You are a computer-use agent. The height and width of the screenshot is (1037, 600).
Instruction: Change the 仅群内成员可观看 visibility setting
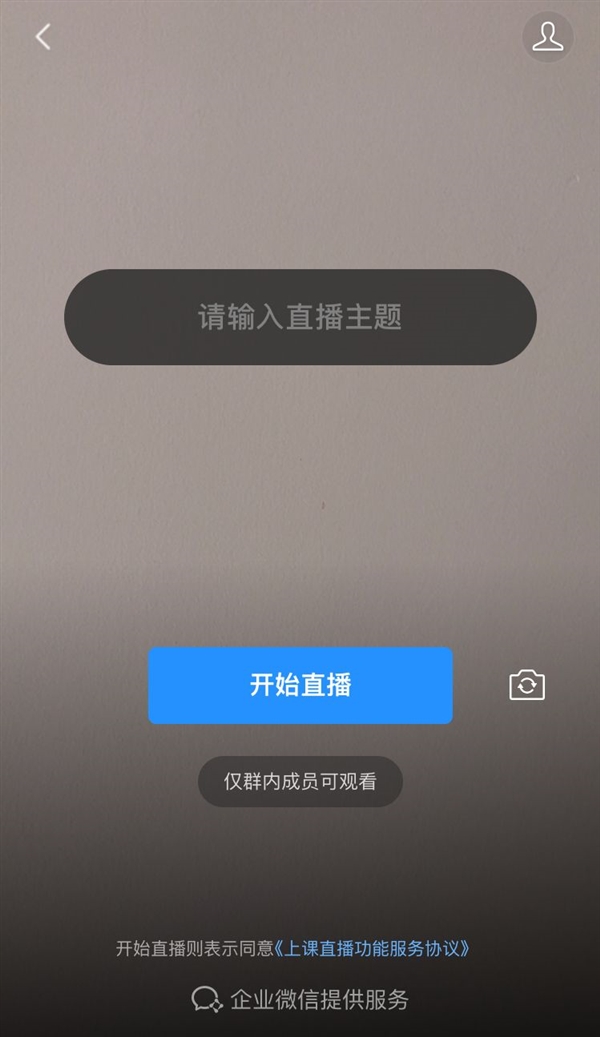pyautogui.click(x=300, y=782)
